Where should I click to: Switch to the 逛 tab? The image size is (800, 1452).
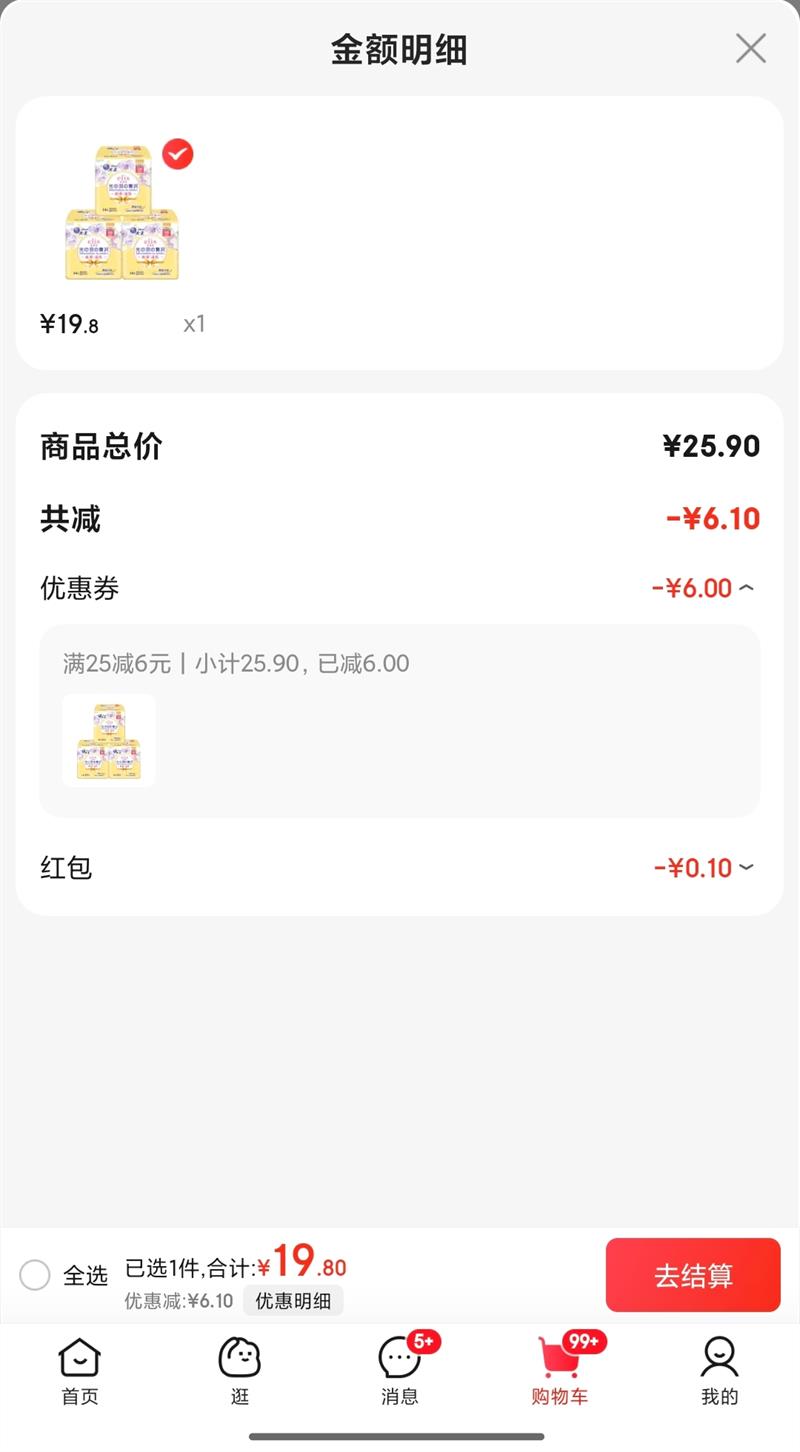240,1372
